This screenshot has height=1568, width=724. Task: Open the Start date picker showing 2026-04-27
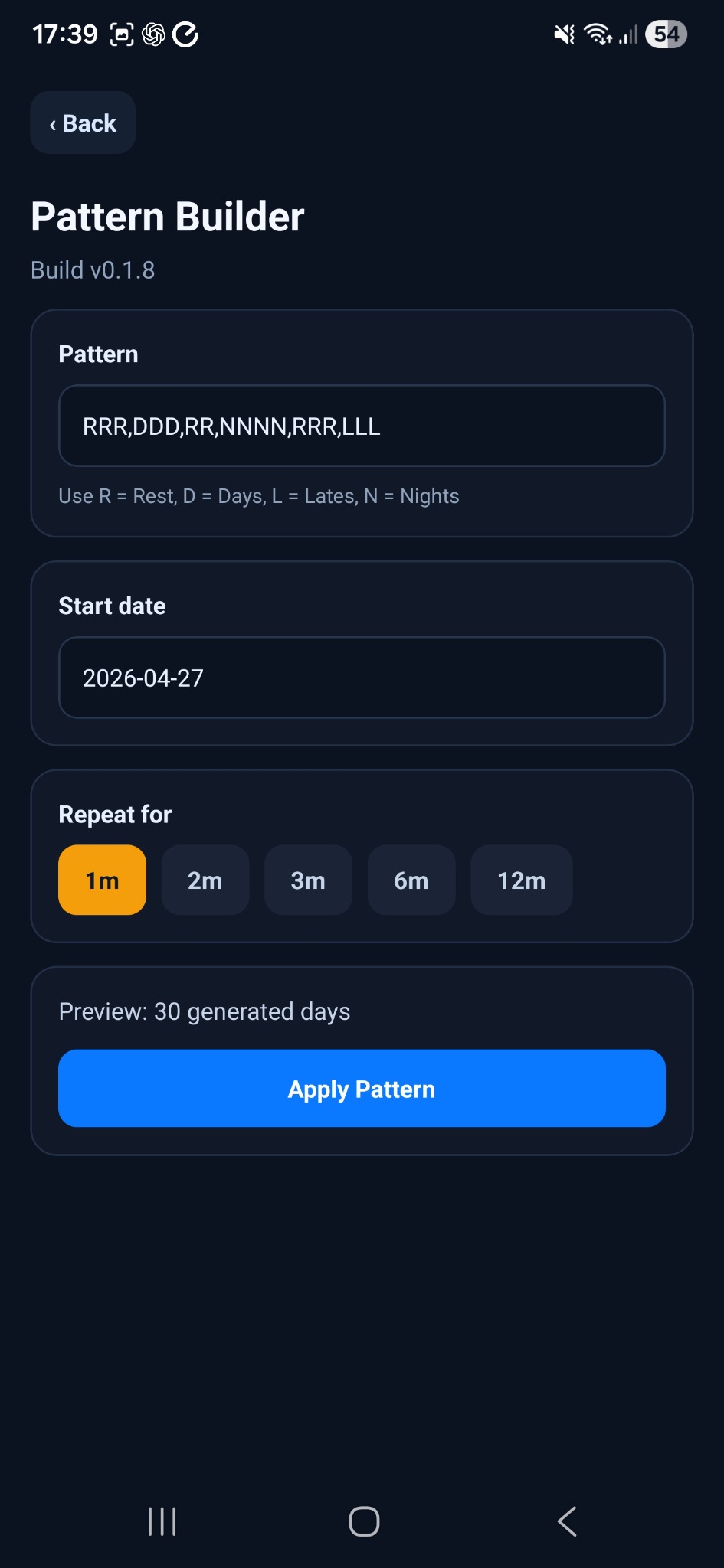[362, 678]
